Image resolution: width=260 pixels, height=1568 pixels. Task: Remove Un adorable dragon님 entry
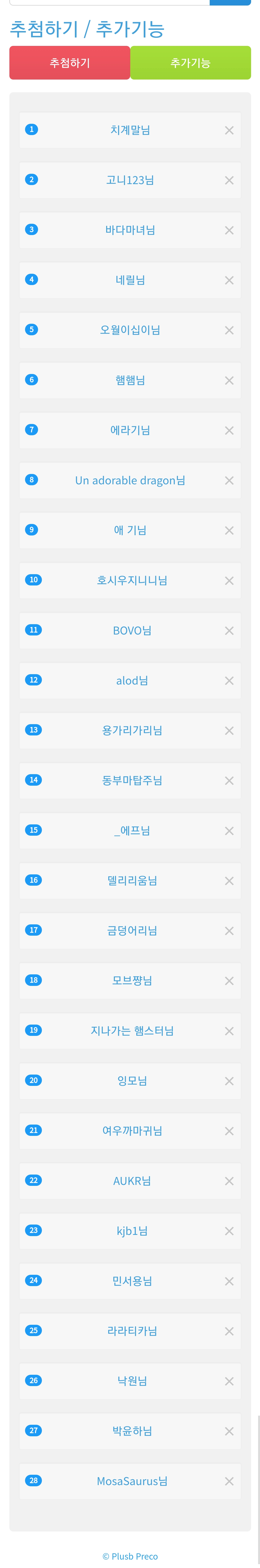pyautogui.click(x=229, y=480)
